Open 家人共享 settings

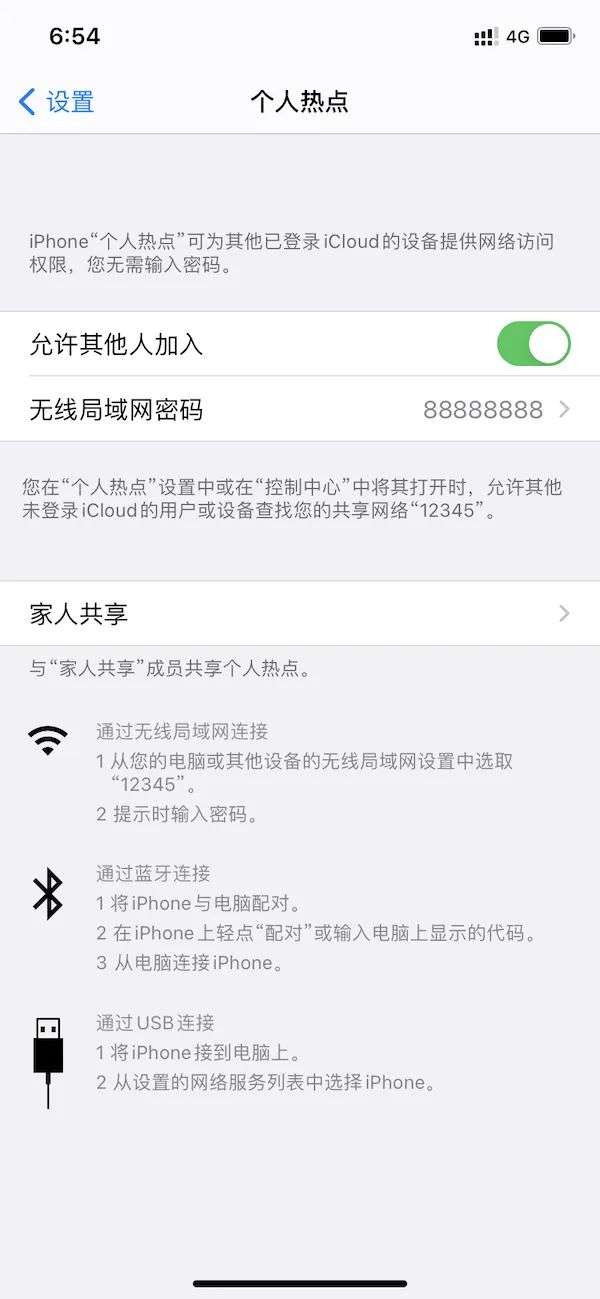(300, 613)
